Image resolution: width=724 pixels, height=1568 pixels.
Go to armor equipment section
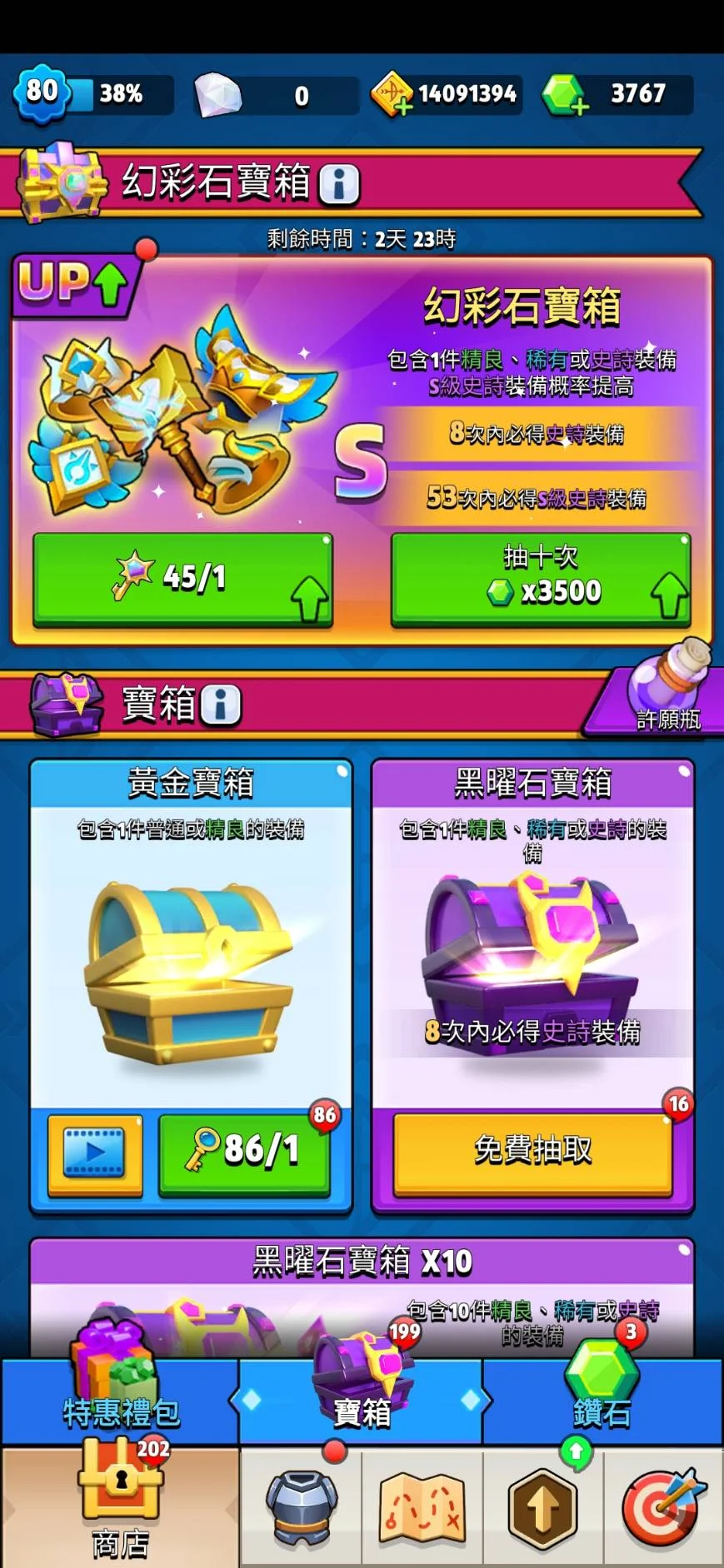click(x=301, y=1507)
